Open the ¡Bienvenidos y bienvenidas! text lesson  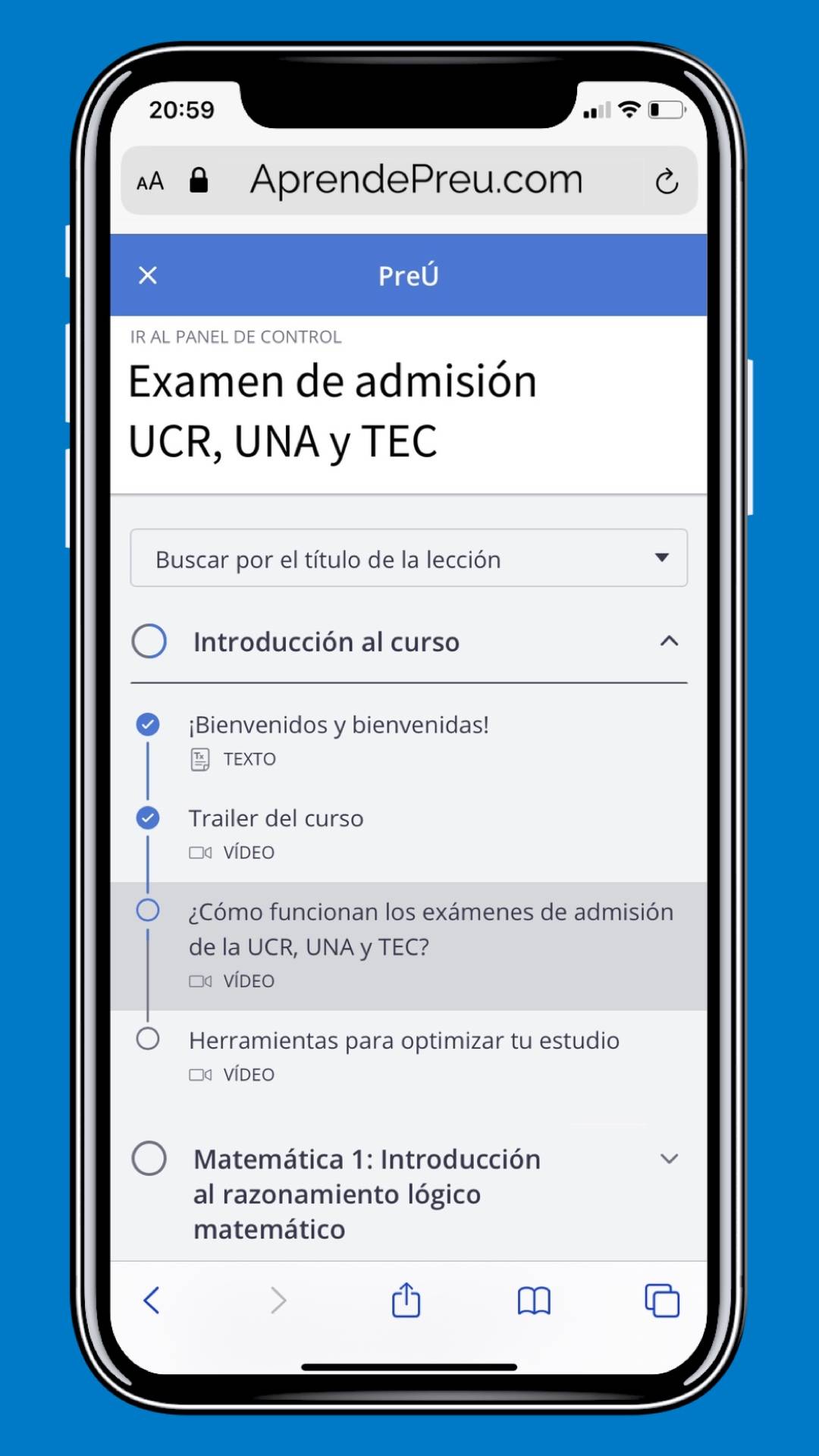pyautogui.click(x=338, y=725)
